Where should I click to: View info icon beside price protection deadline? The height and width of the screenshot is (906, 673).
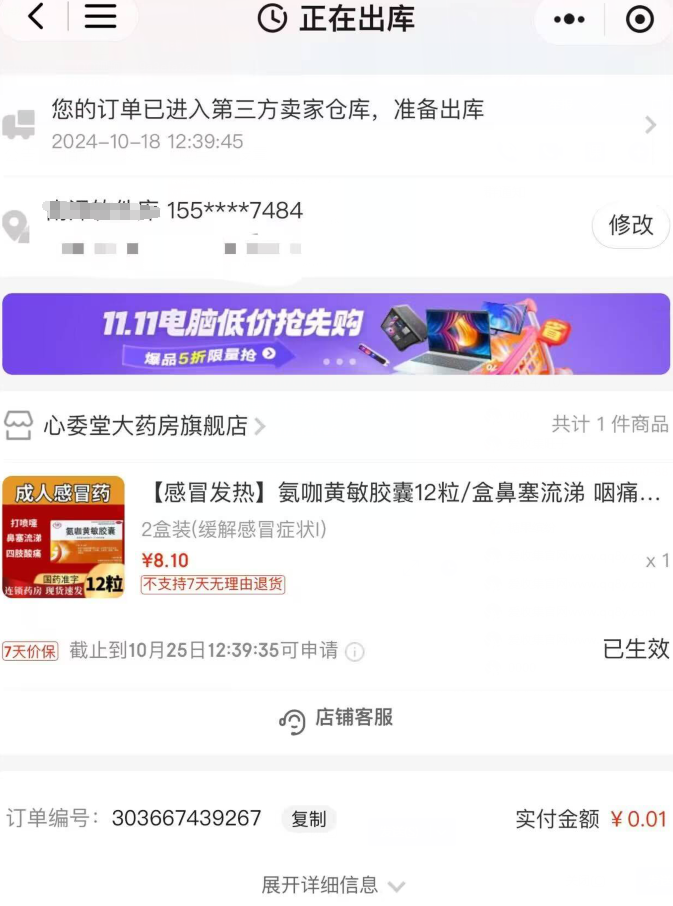pyautogui.click(x=355, y=652)
